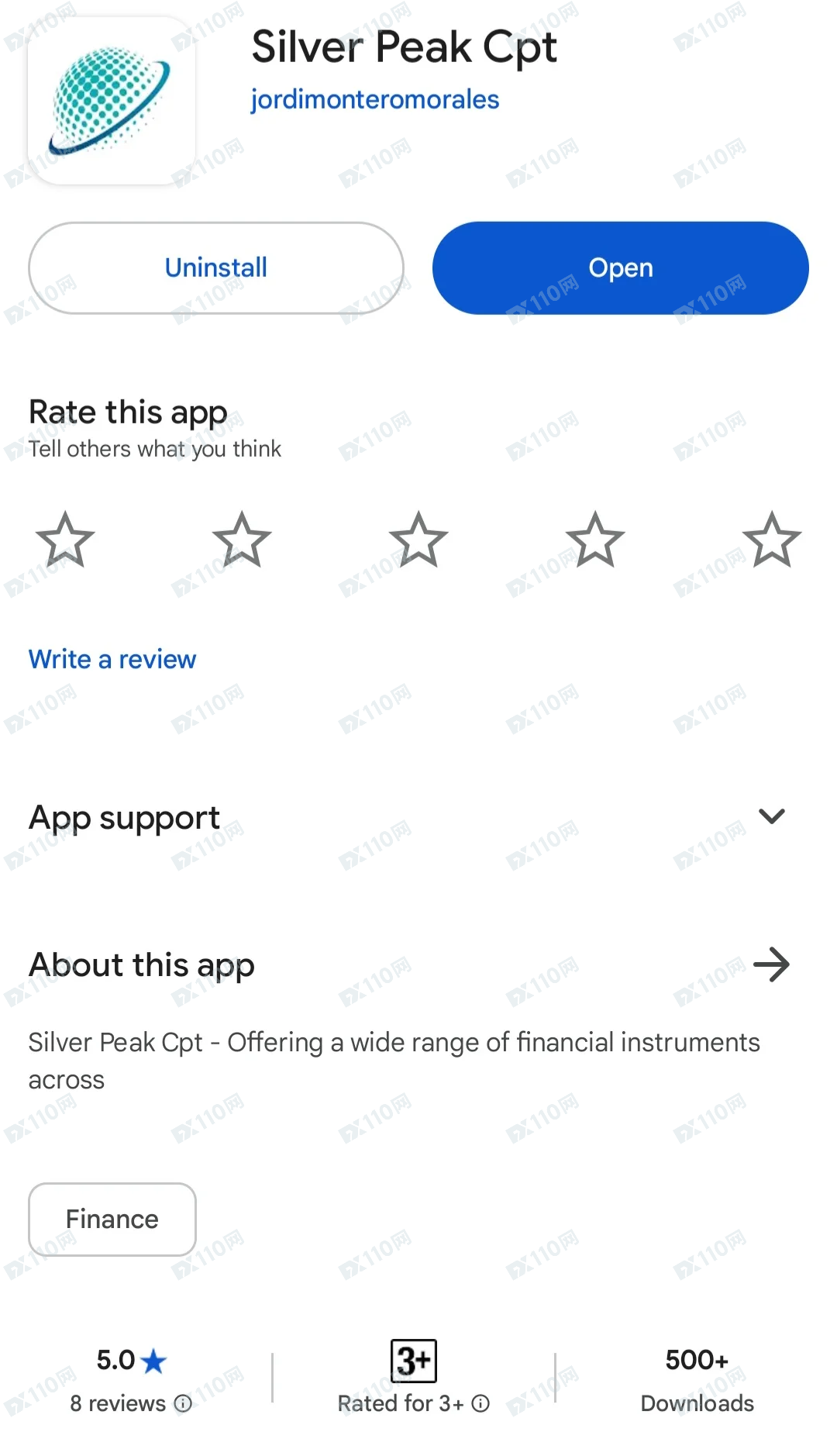Open About this app details arrow
This screenshot has width=837, height=1456.
(771, 965)
